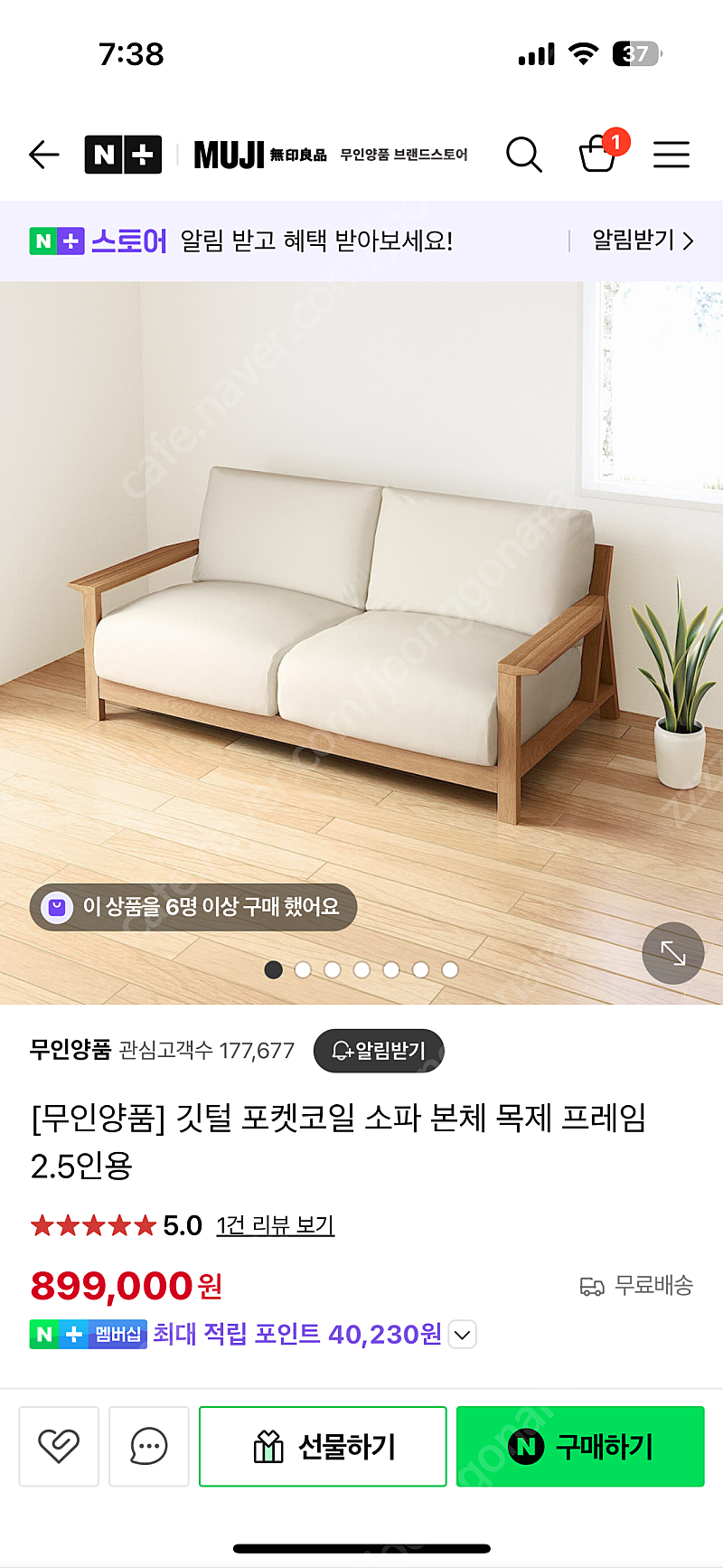Send this as a gift with 선물하기

[323, 1446]
